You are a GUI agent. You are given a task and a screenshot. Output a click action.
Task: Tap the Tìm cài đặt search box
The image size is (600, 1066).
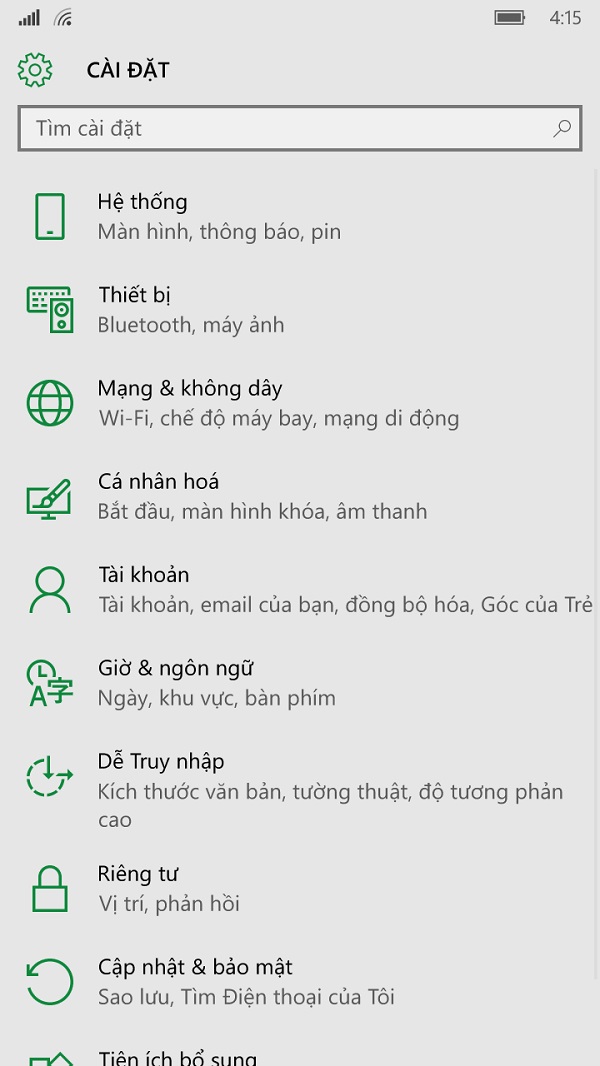(300, 128)
